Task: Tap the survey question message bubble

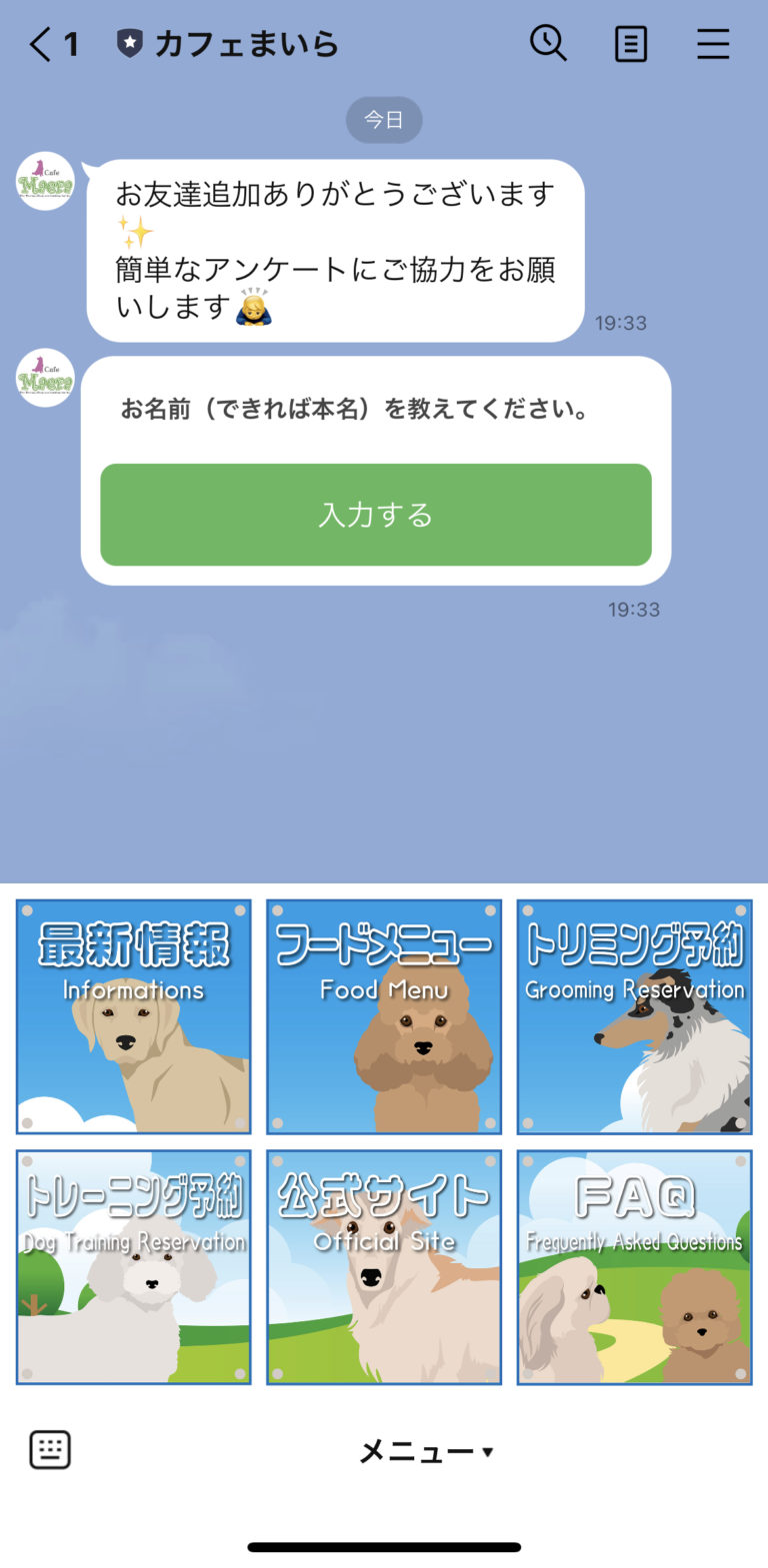Action: (x=375, y=408)
